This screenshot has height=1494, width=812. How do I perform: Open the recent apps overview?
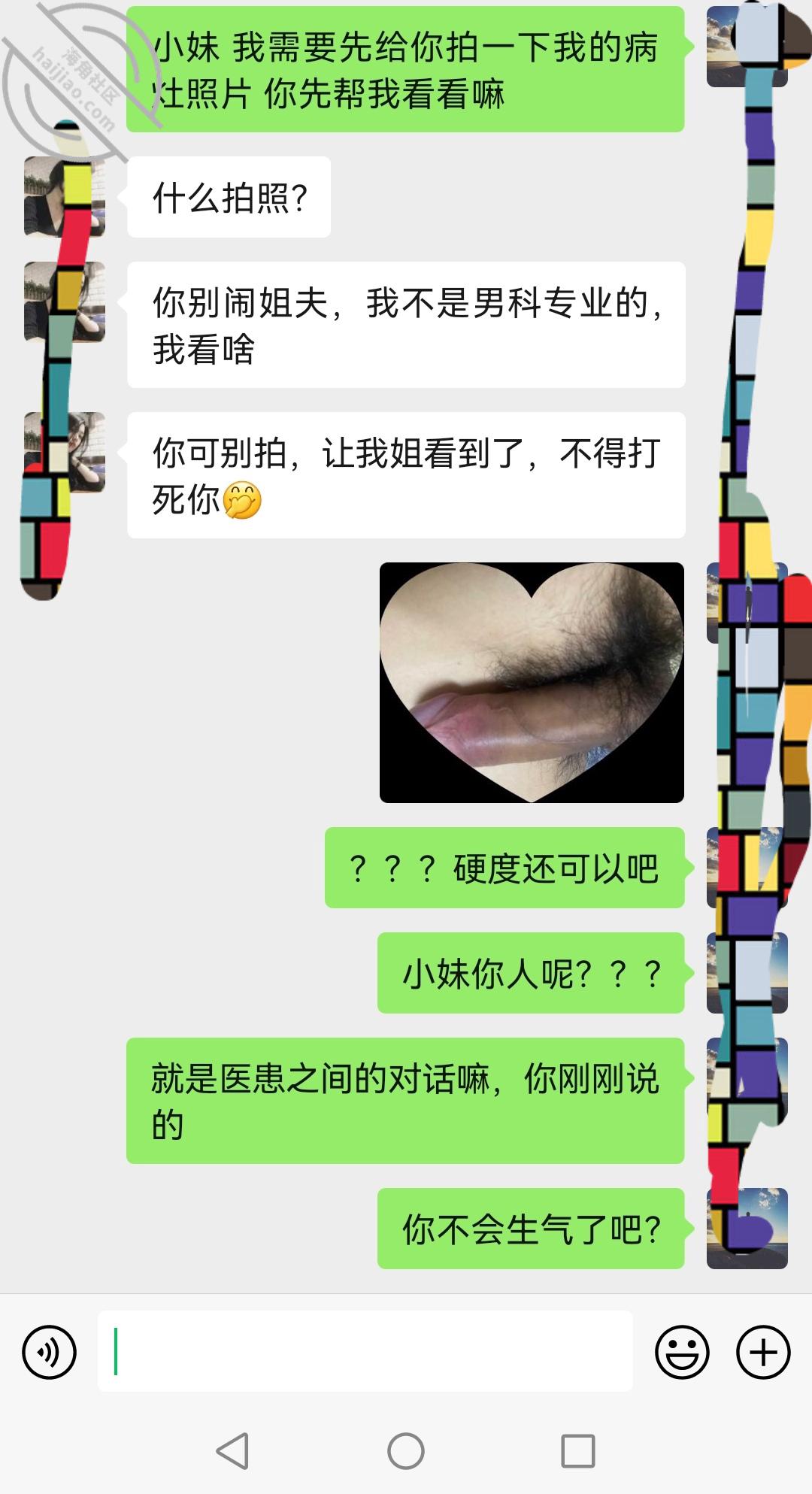[x=578, y=1450]
